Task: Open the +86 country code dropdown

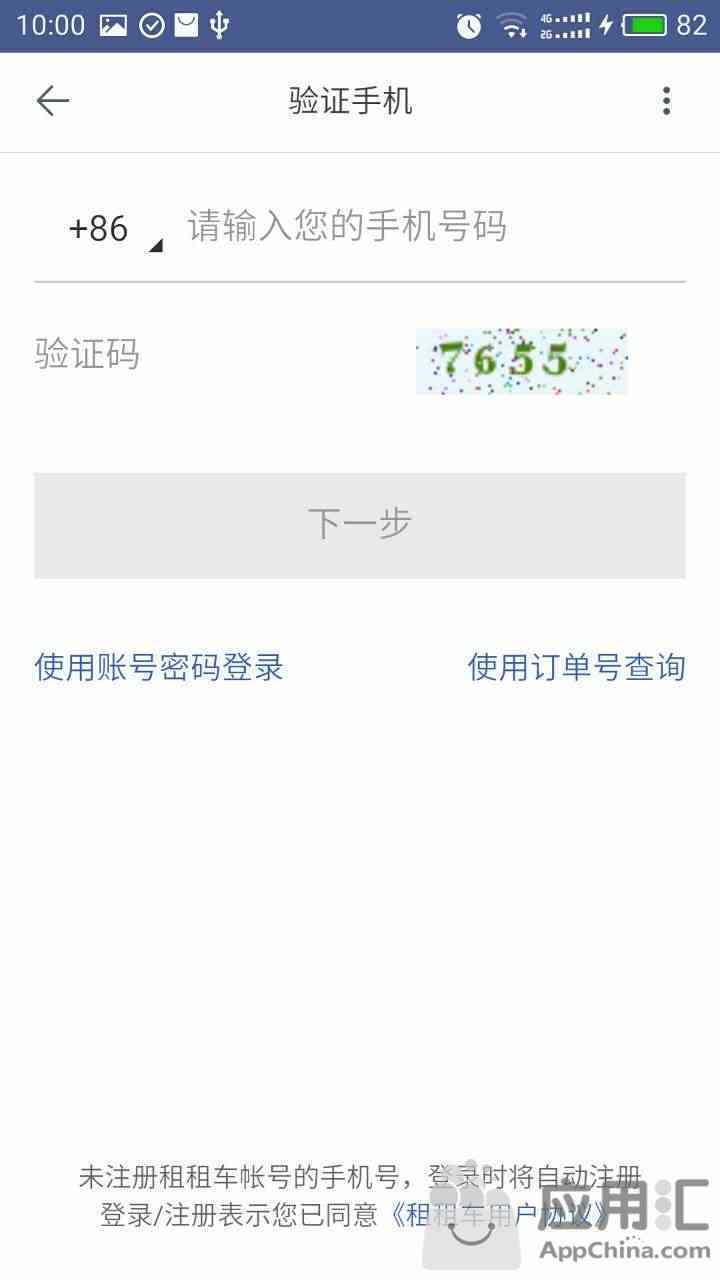Action: 112,230
